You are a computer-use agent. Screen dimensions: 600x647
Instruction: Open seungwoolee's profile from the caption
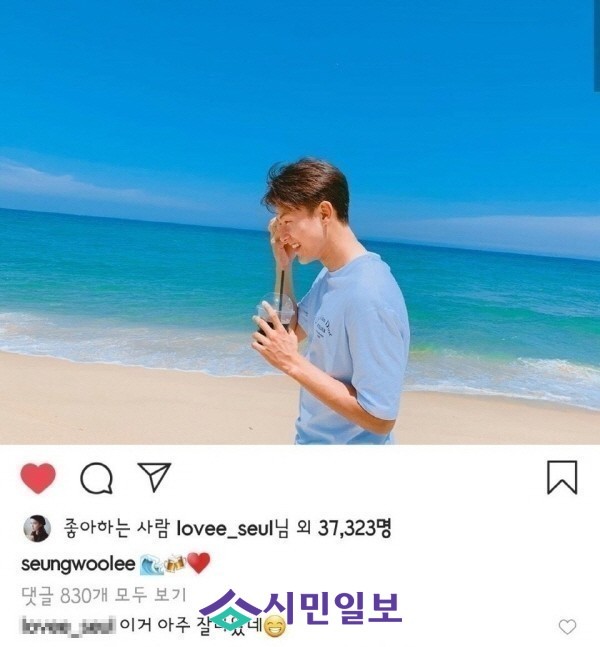78,564
